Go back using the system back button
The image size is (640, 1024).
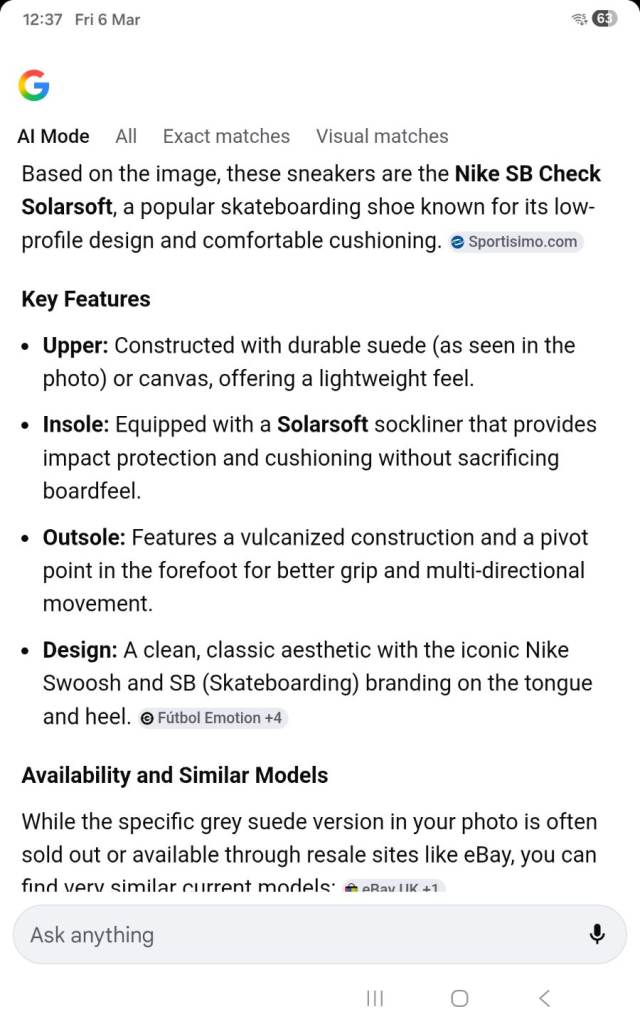(545, 998)
